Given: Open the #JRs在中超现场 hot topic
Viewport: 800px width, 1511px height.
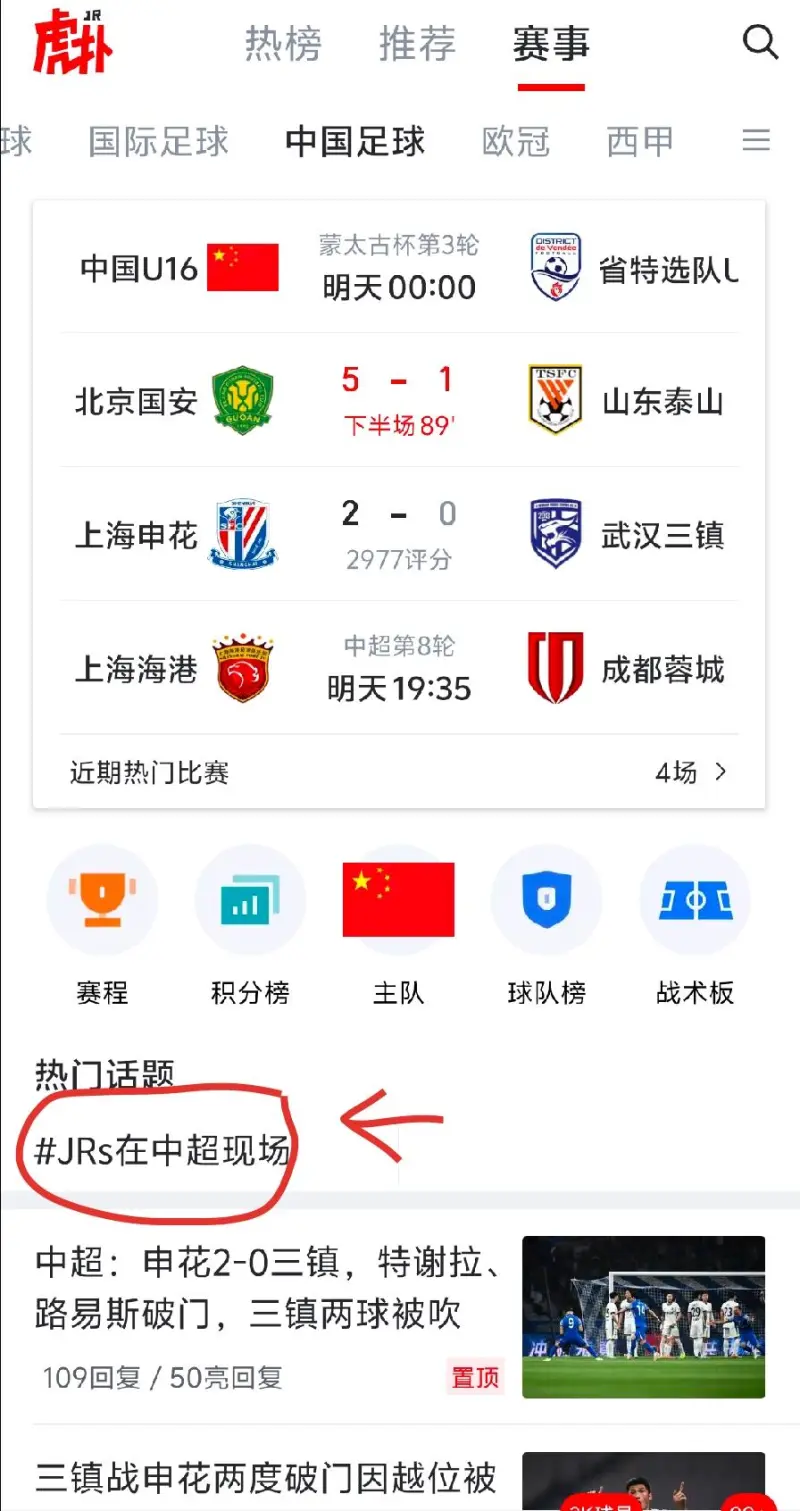Looking at the screenshot, I should coord(162,1152).
